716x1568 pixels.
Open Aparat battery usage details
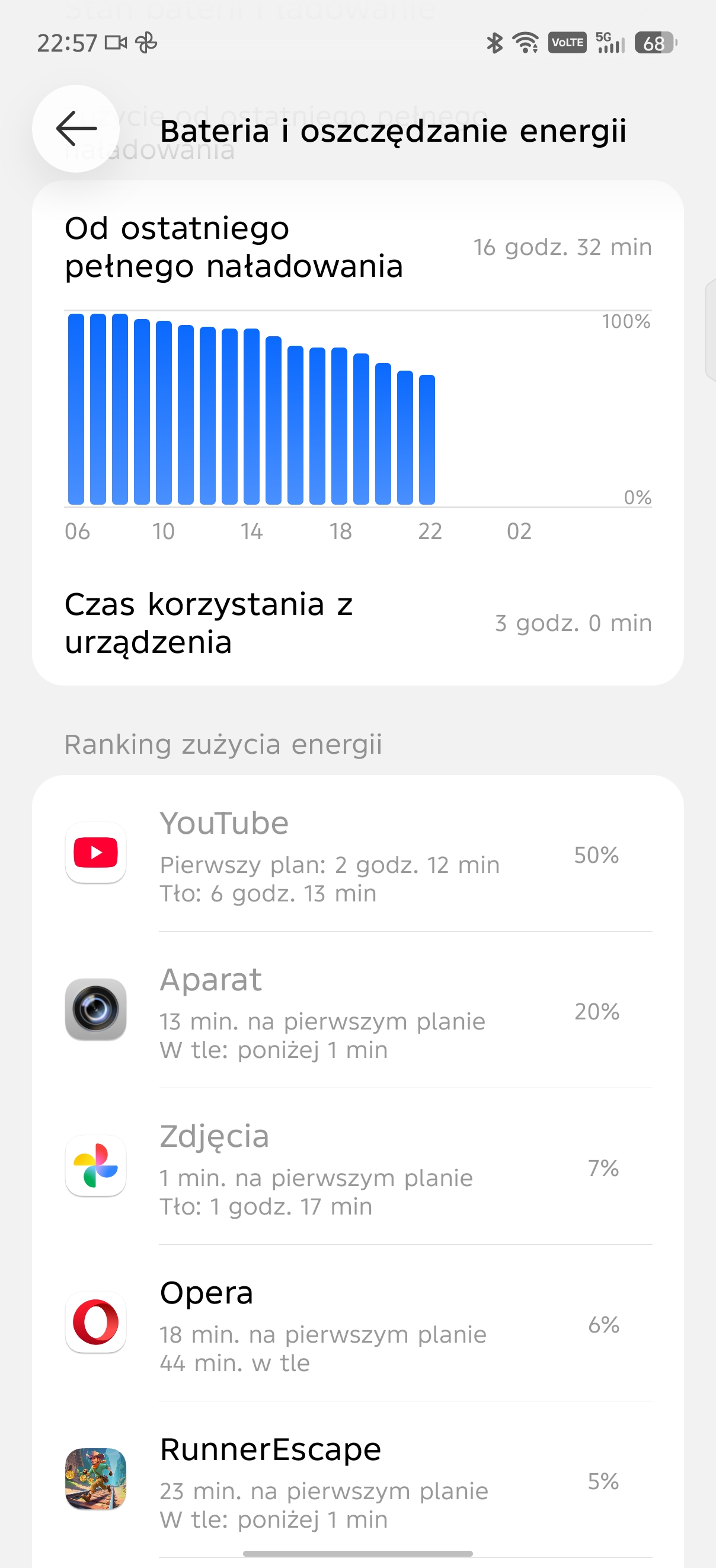(357, 1011)
